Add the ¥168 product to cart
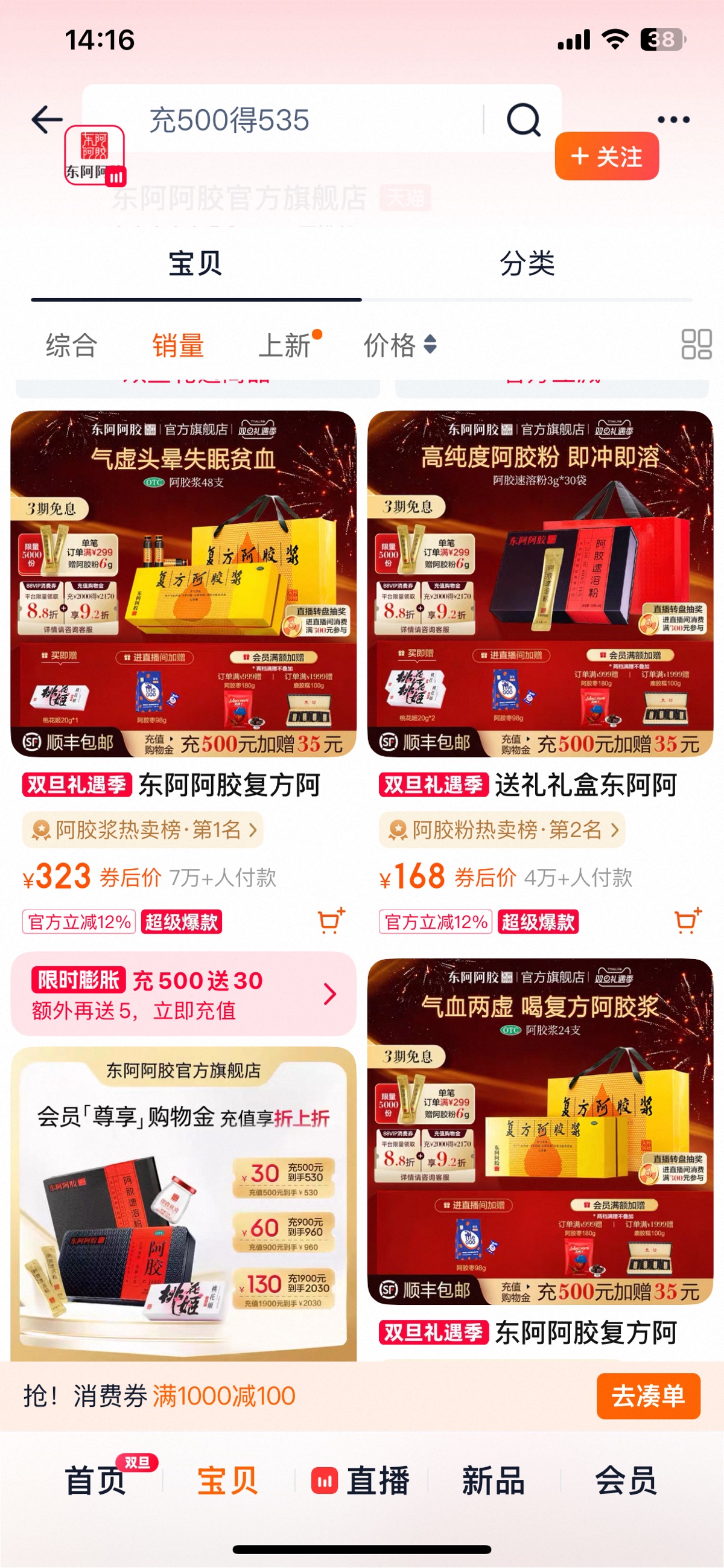This screenshot has width=724, height=1568. pyautogui.click(x=687, y=920)
